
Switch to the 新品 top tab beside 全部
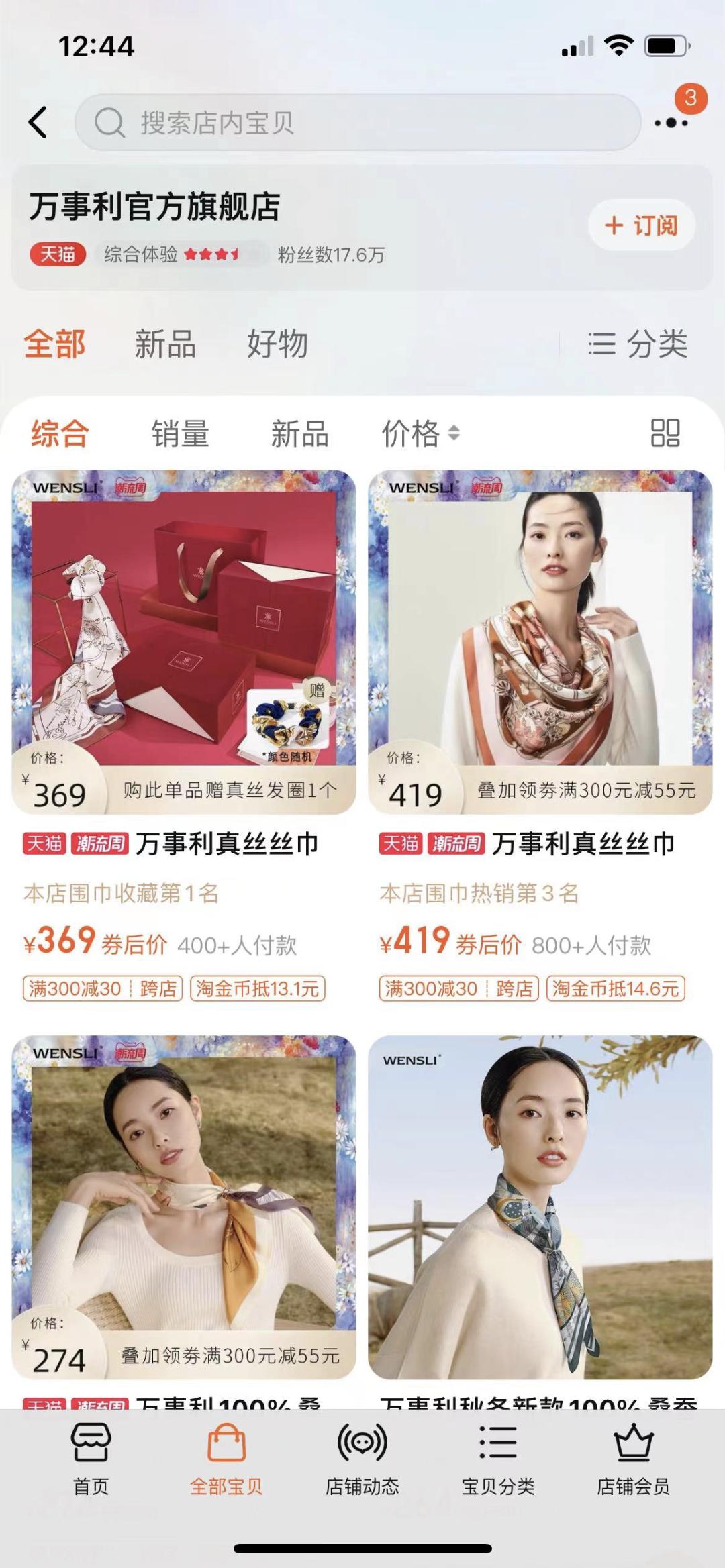click(165, 344)
